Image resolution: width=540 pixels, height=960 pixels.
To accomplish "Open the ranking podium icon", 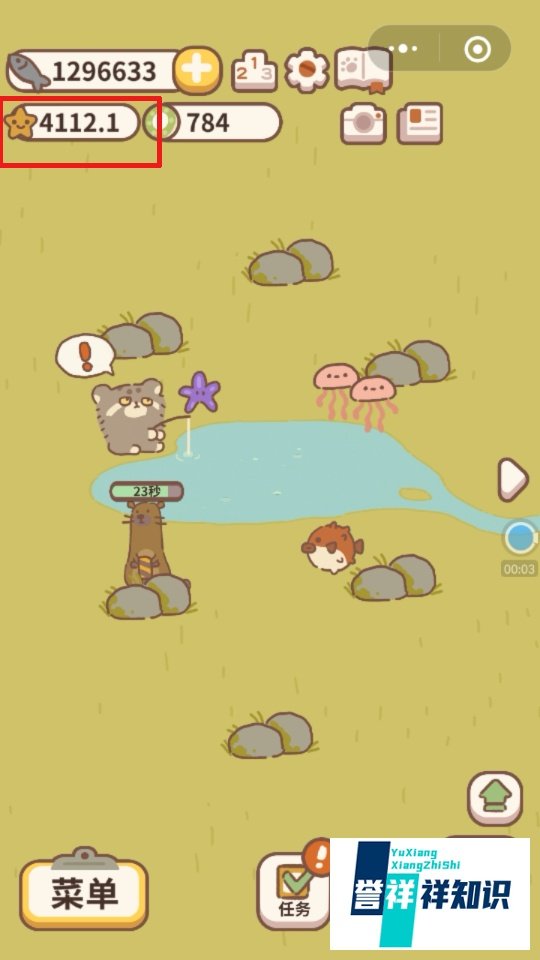I will tap(254, 72).
